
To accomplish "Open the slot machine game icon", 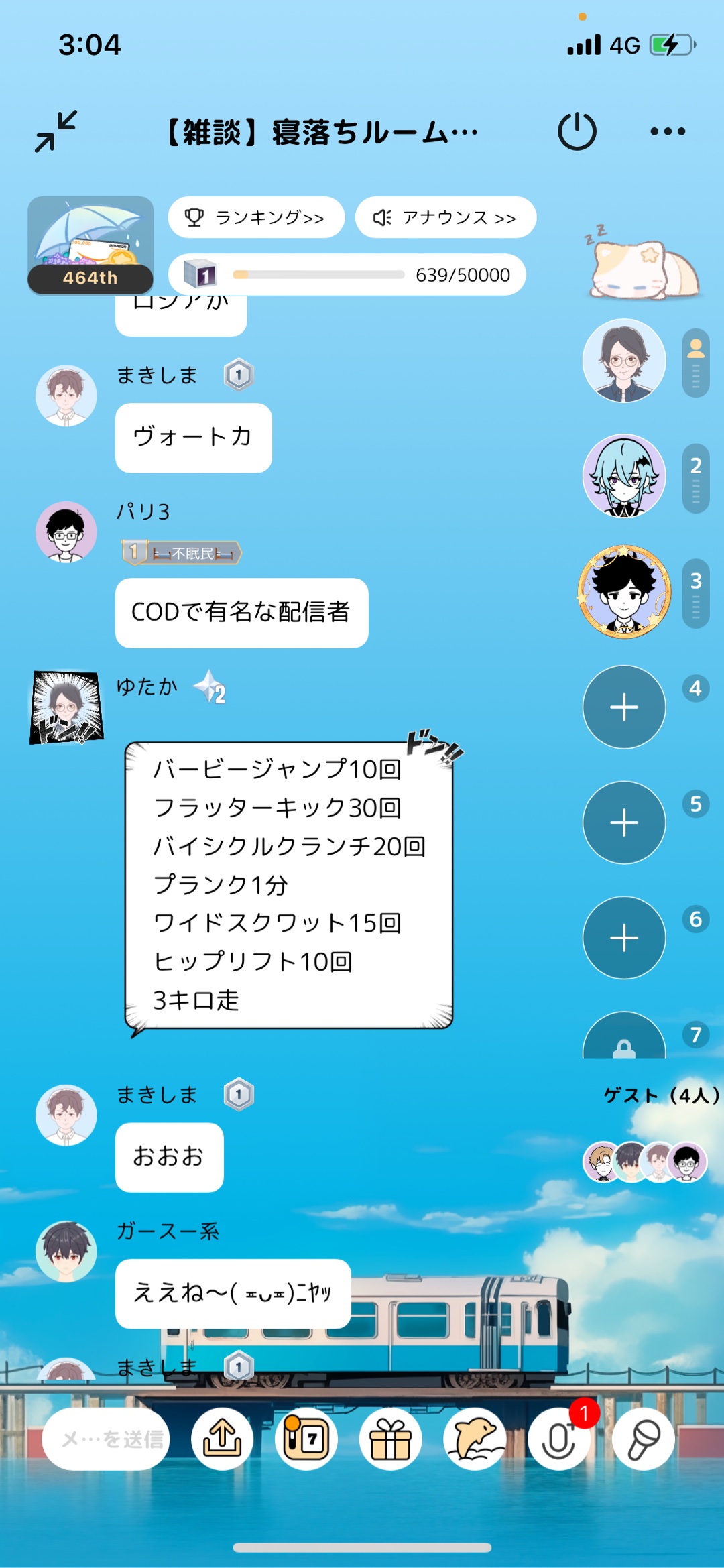I will coord(306,1439).
